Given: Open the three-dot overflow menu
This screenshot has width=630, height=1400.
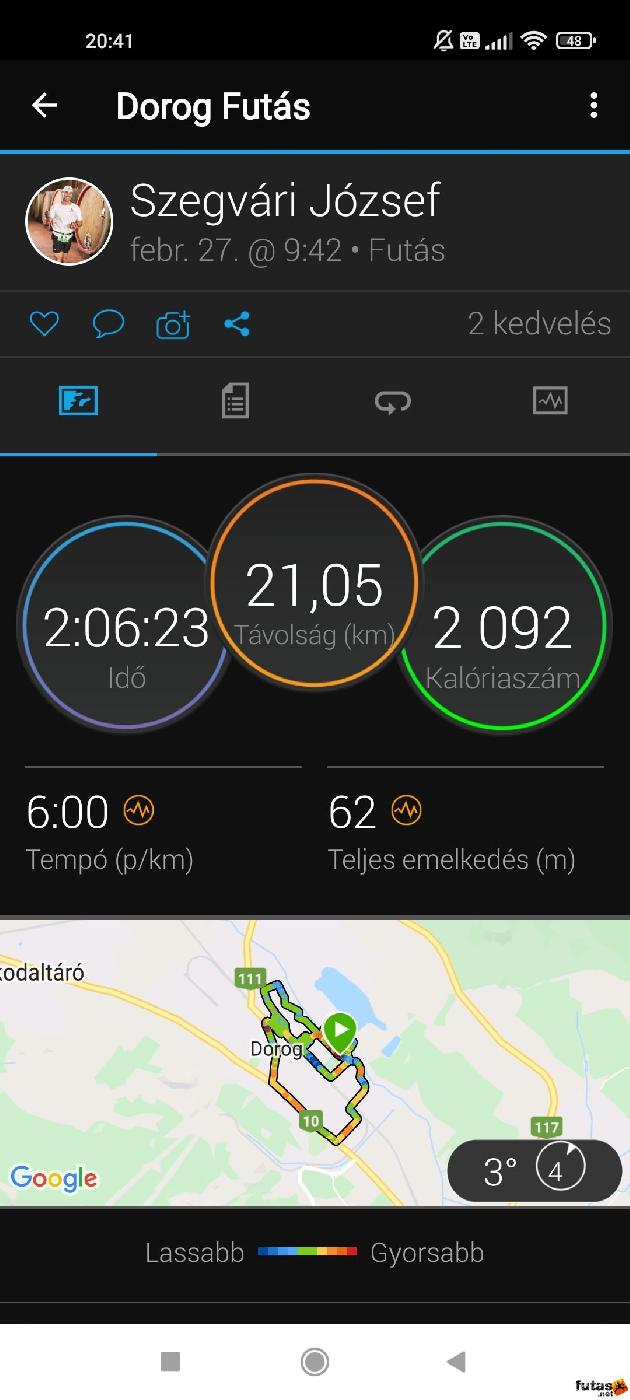Looking at the screenshot, I should point(594,106).
